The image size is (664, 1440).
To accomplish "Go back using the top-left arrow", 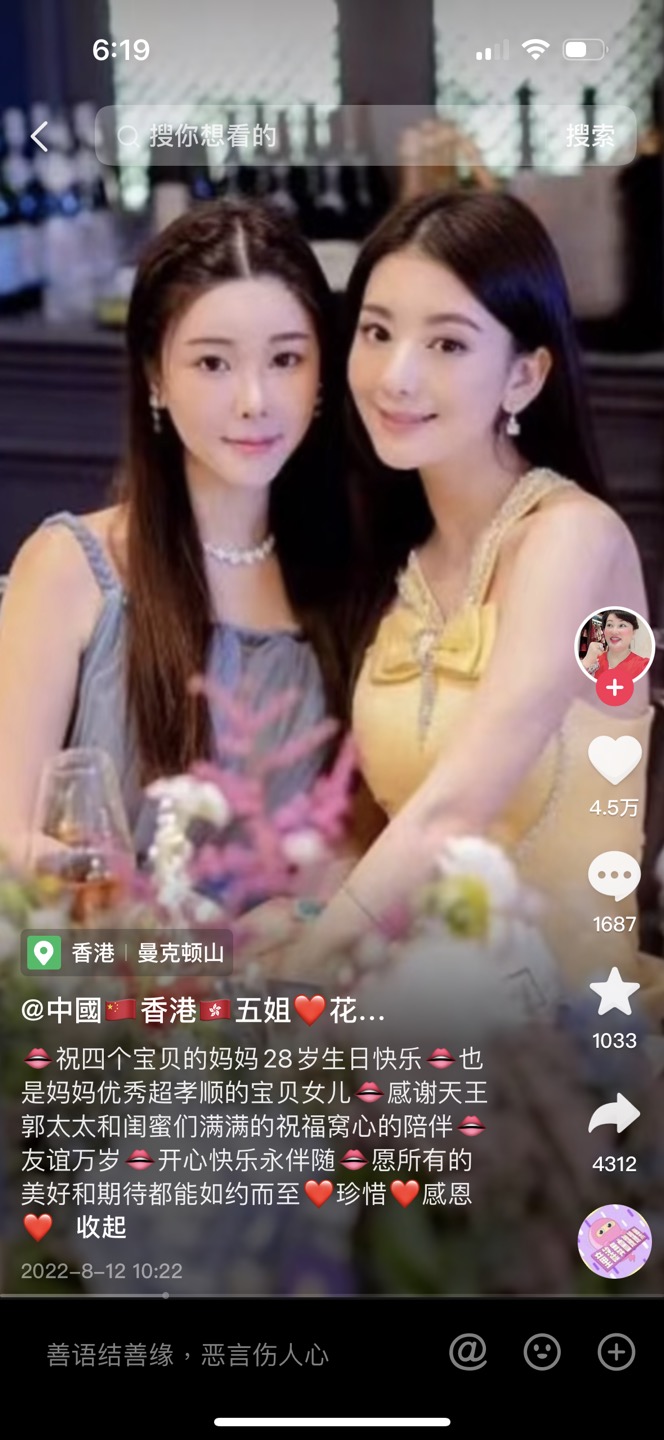I will click(40, 136).
